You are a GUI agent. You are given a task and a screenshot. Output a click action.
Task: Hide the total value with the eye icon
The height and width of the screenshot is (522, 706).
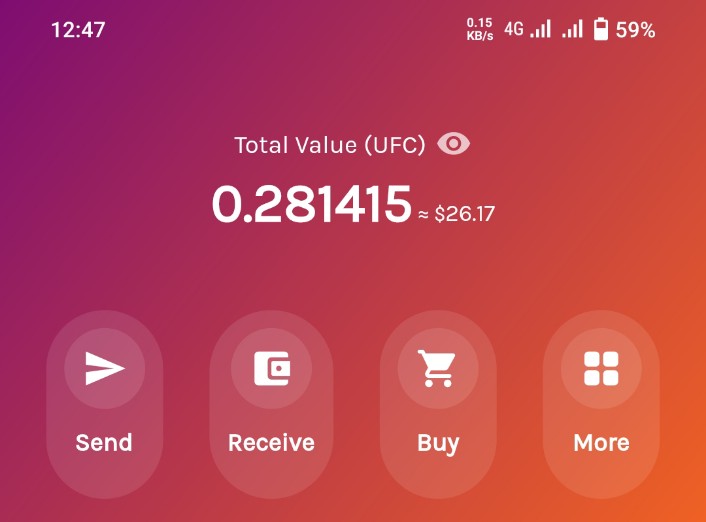click(x=454, y=144)
